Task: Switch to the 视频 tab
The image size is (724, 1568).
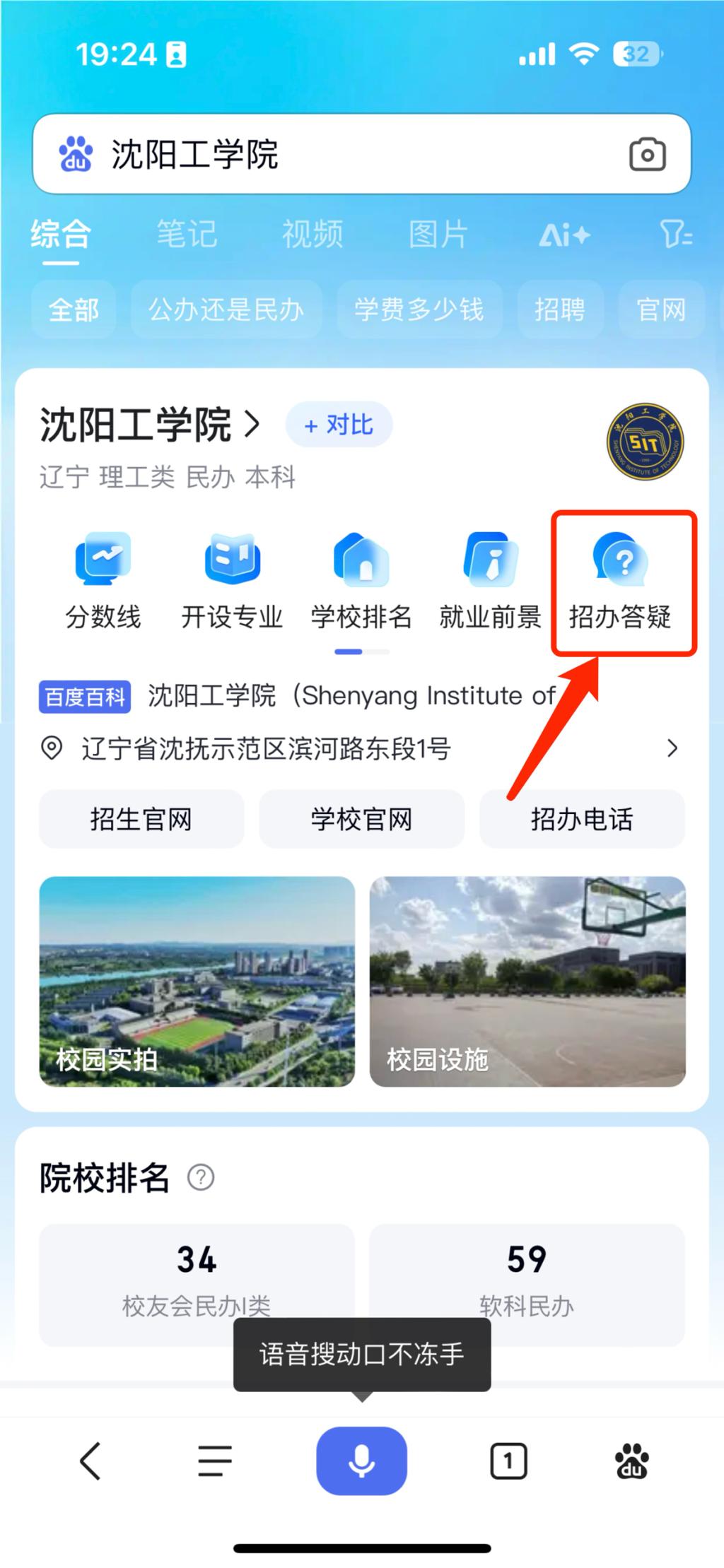Action: click(313, 234)
